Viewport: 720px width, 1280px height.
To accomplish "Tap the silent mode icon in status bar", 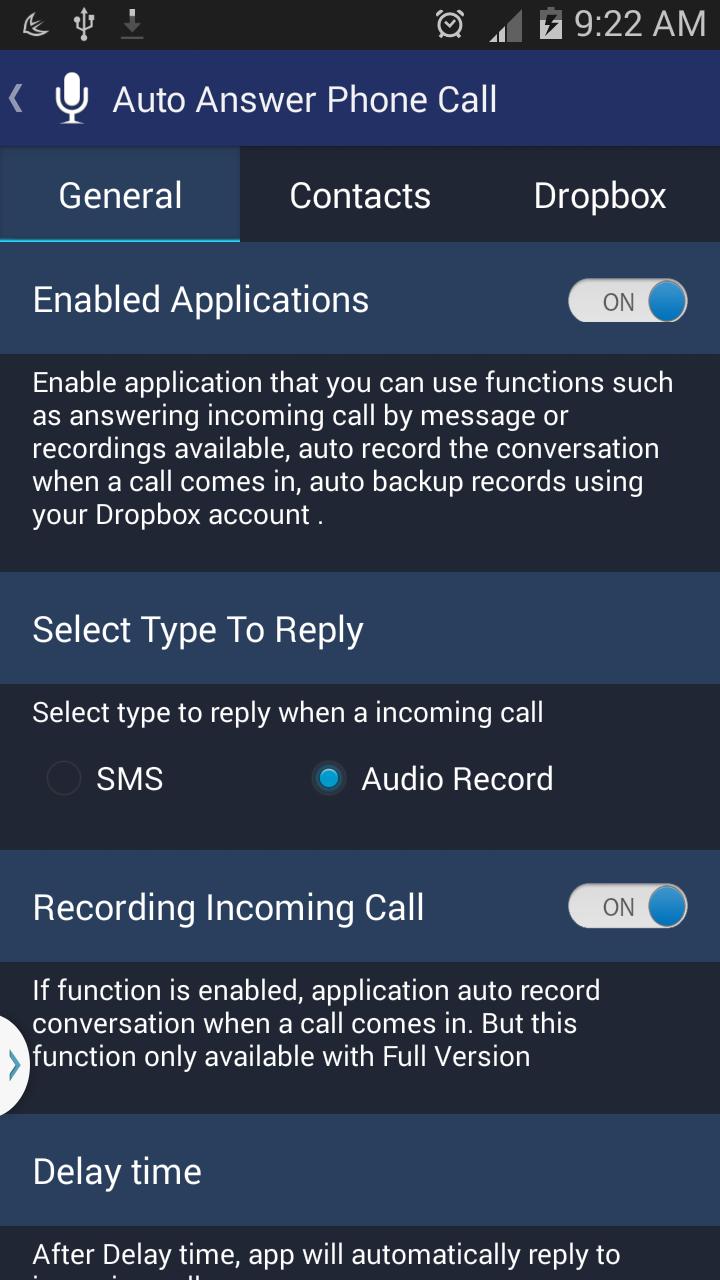I will (x=33, y=22).
